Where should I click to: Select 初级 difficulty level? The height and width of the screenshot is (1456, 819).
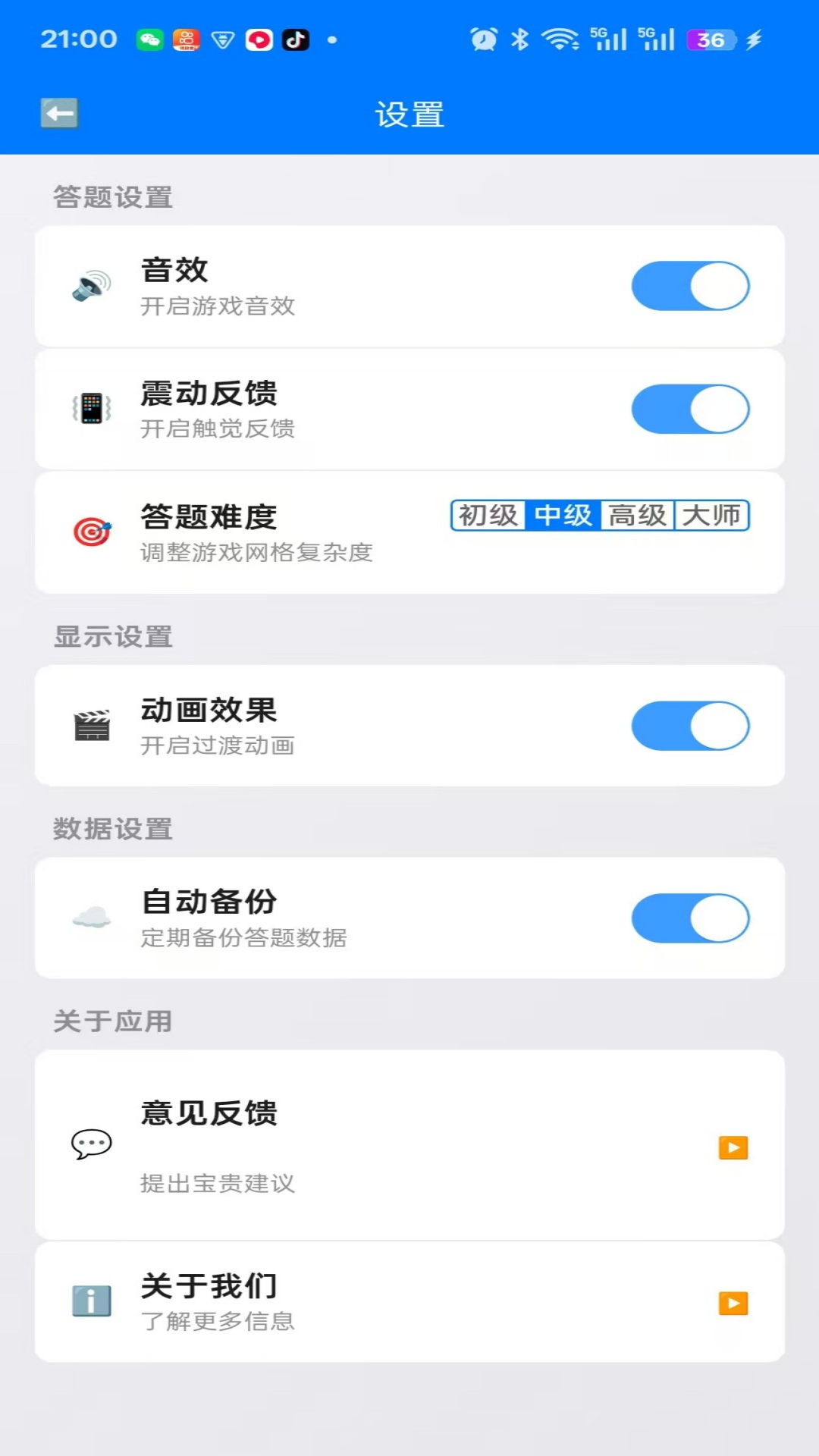tap(488, 516)
